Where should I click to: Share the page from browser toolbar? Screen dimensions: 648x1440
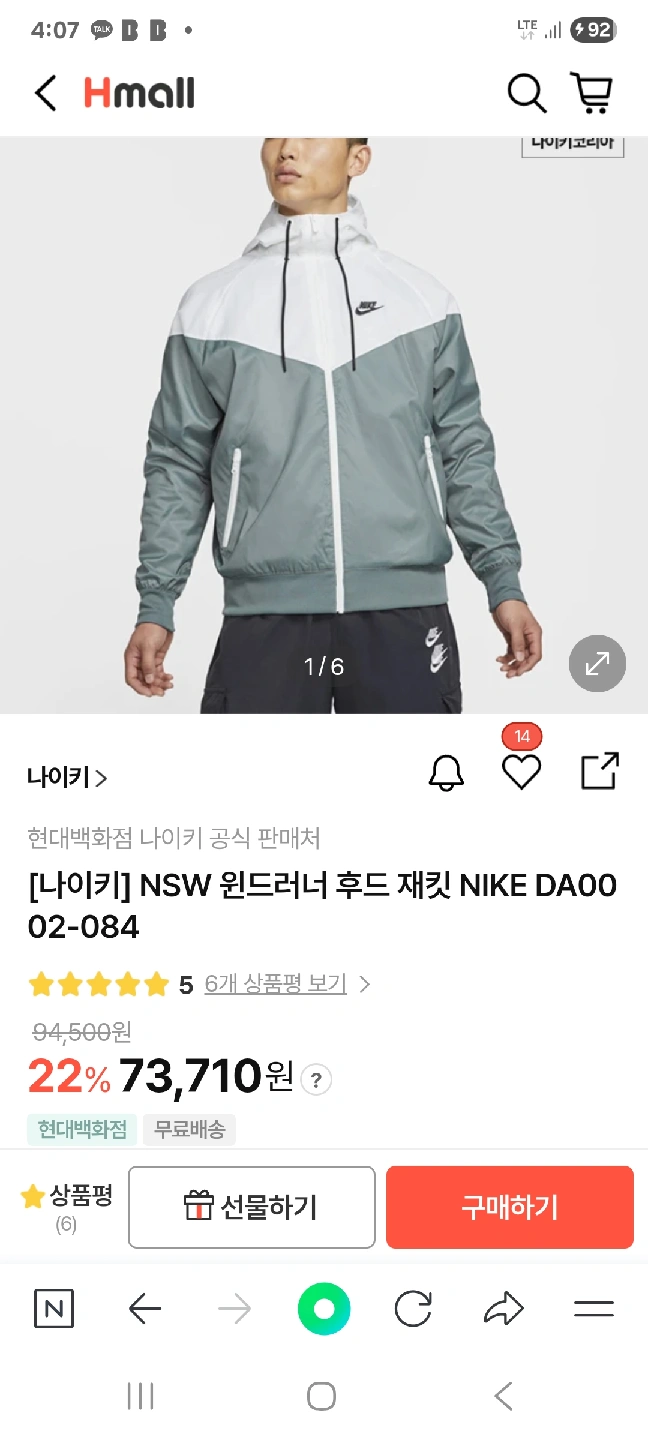pos(503,1308)
